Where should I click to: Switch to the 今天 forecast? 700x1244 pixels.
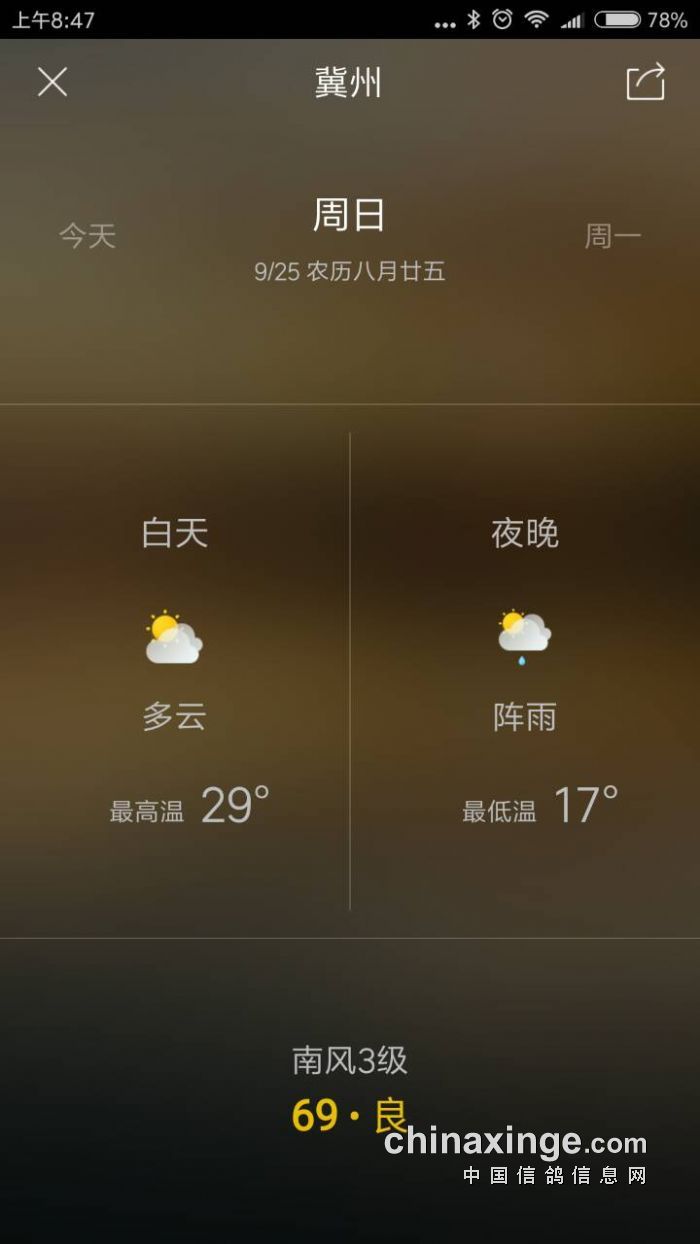coord(88,236)
